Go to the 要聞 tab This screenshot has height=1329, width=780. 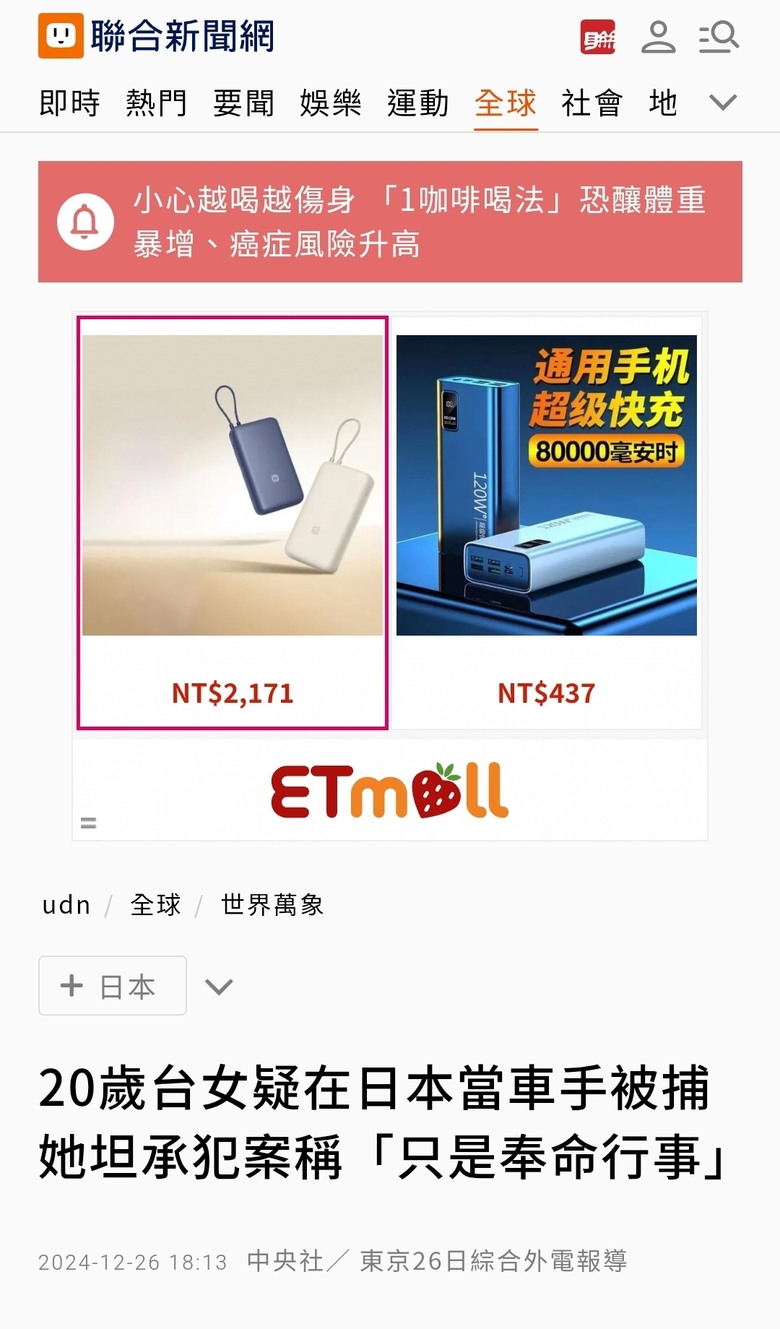pos(244,103)
